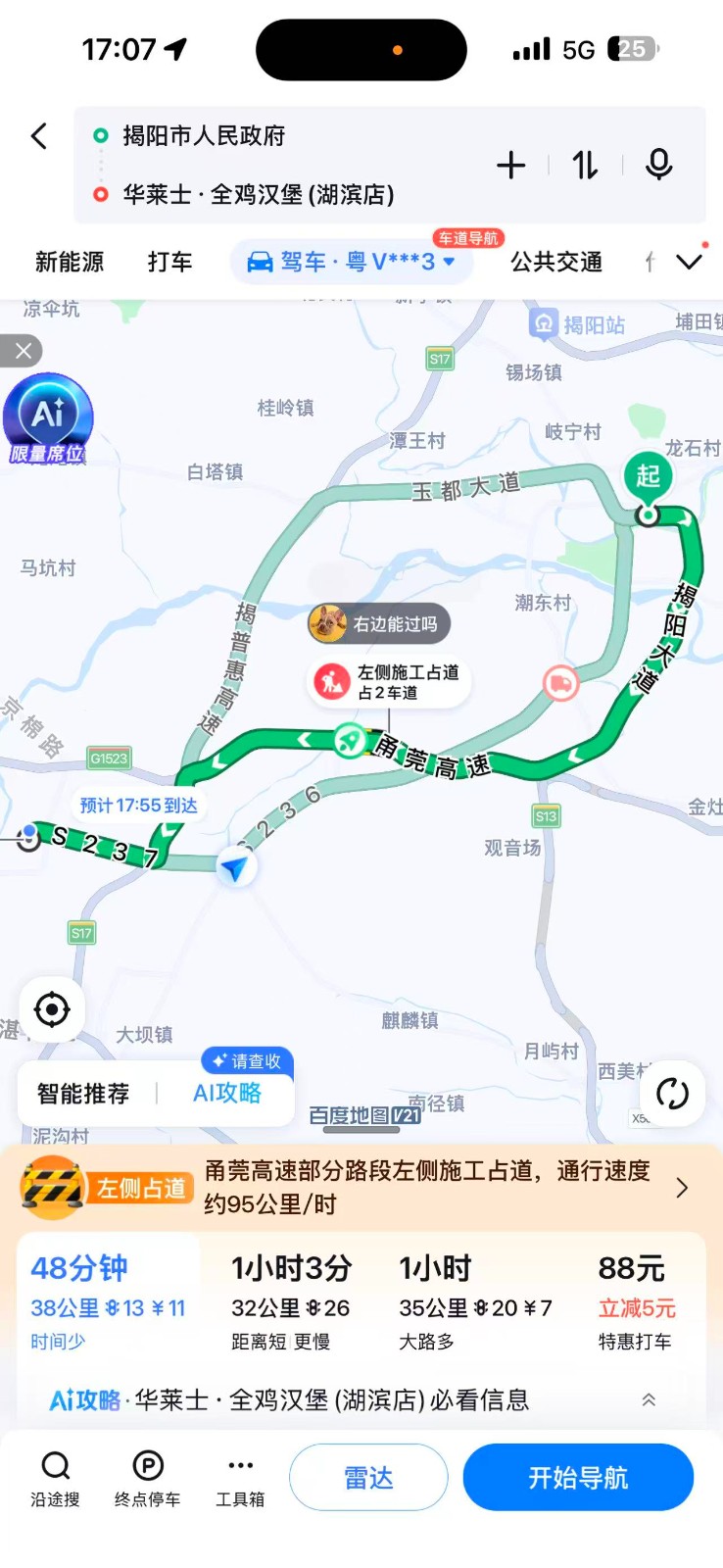Add a waypoint with the plus icon
The width and height of the screenshot is (723, 1568).
point(510,166)
